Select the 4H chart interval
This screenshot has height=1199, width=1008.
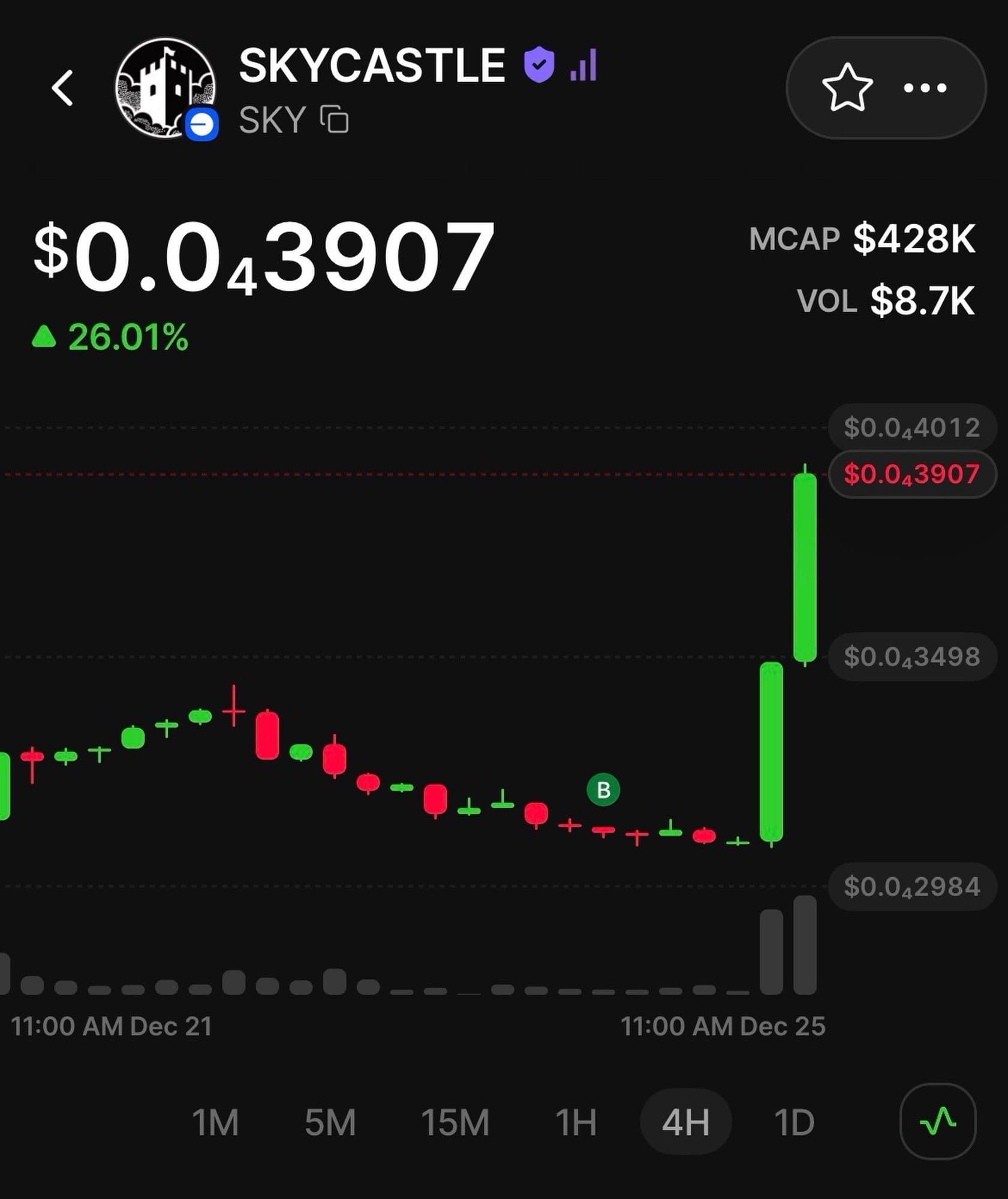[x=685, y=1122]
